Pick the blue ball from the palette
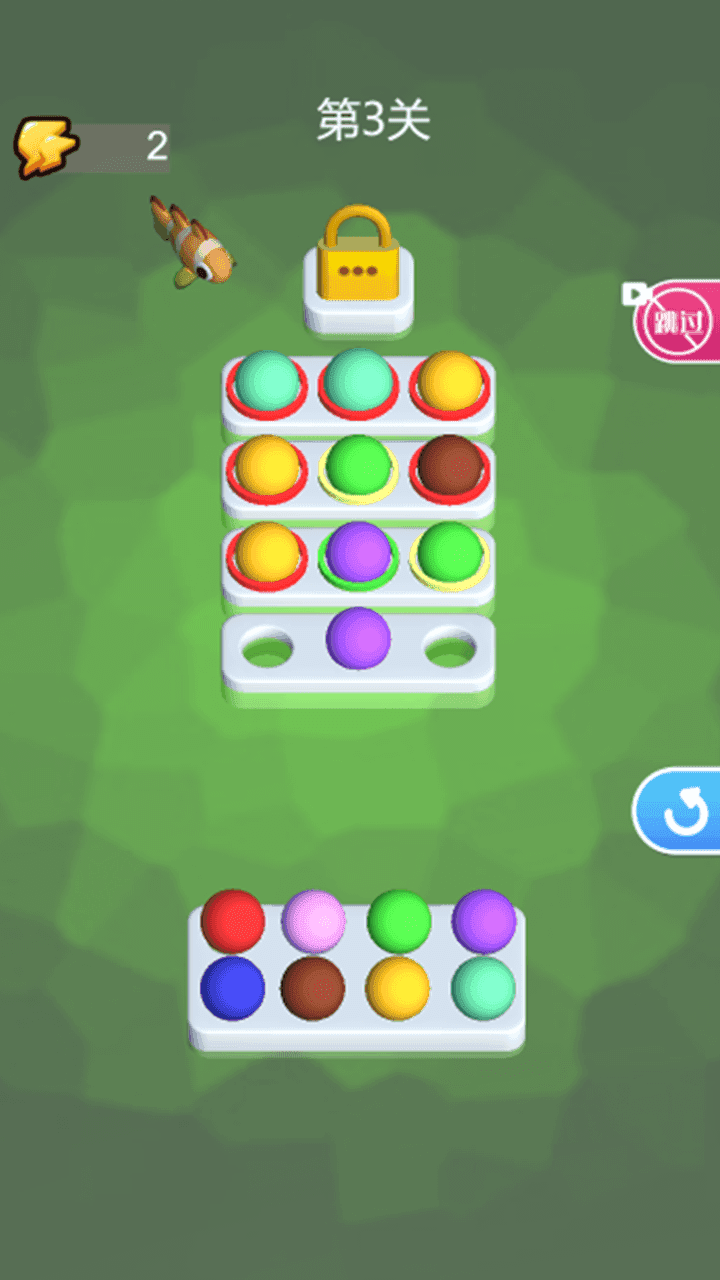 point(233,988)
